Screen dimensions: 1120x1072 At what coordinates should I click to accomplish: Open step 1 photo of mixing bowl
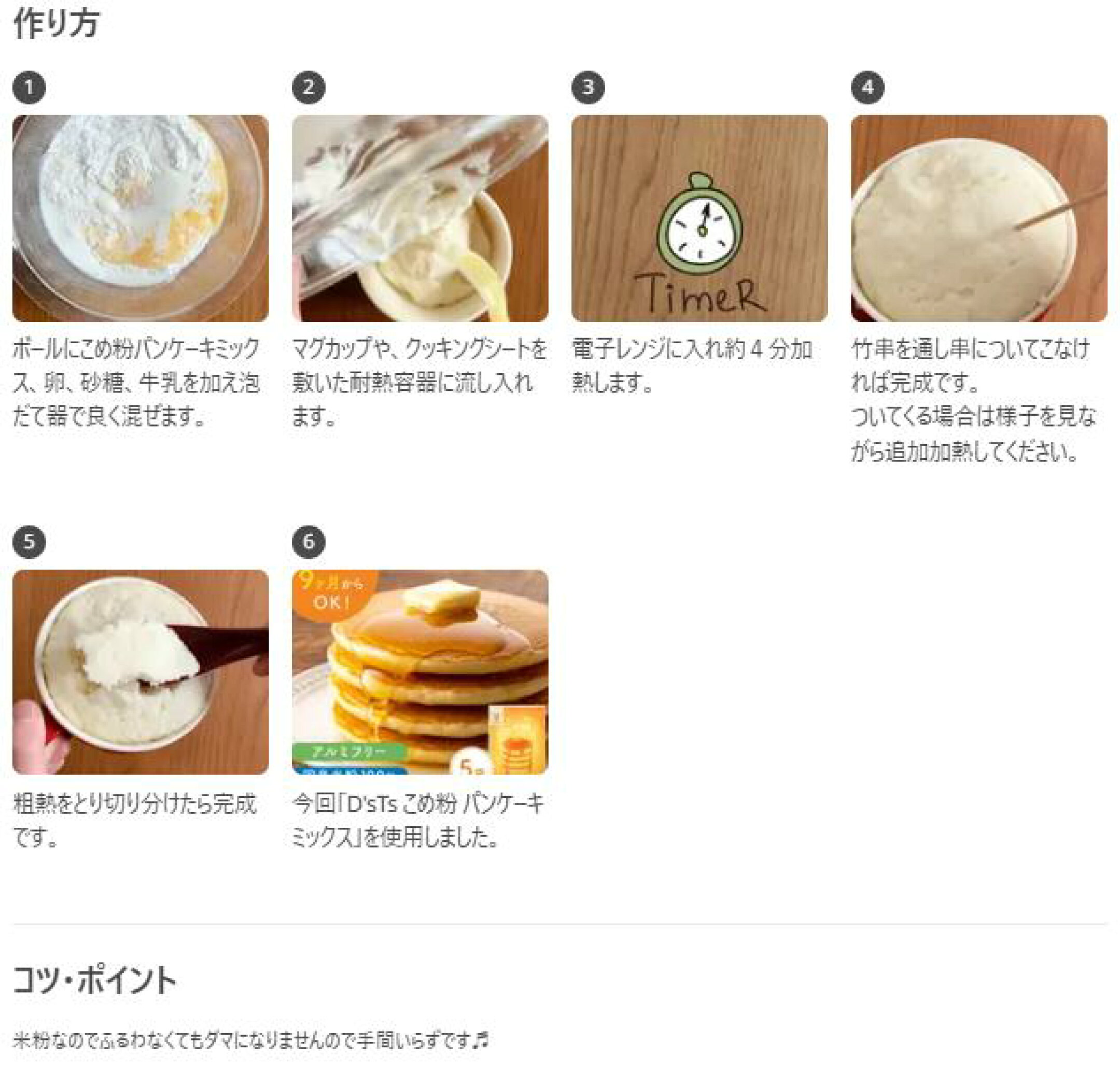click(x=141, y=218)
